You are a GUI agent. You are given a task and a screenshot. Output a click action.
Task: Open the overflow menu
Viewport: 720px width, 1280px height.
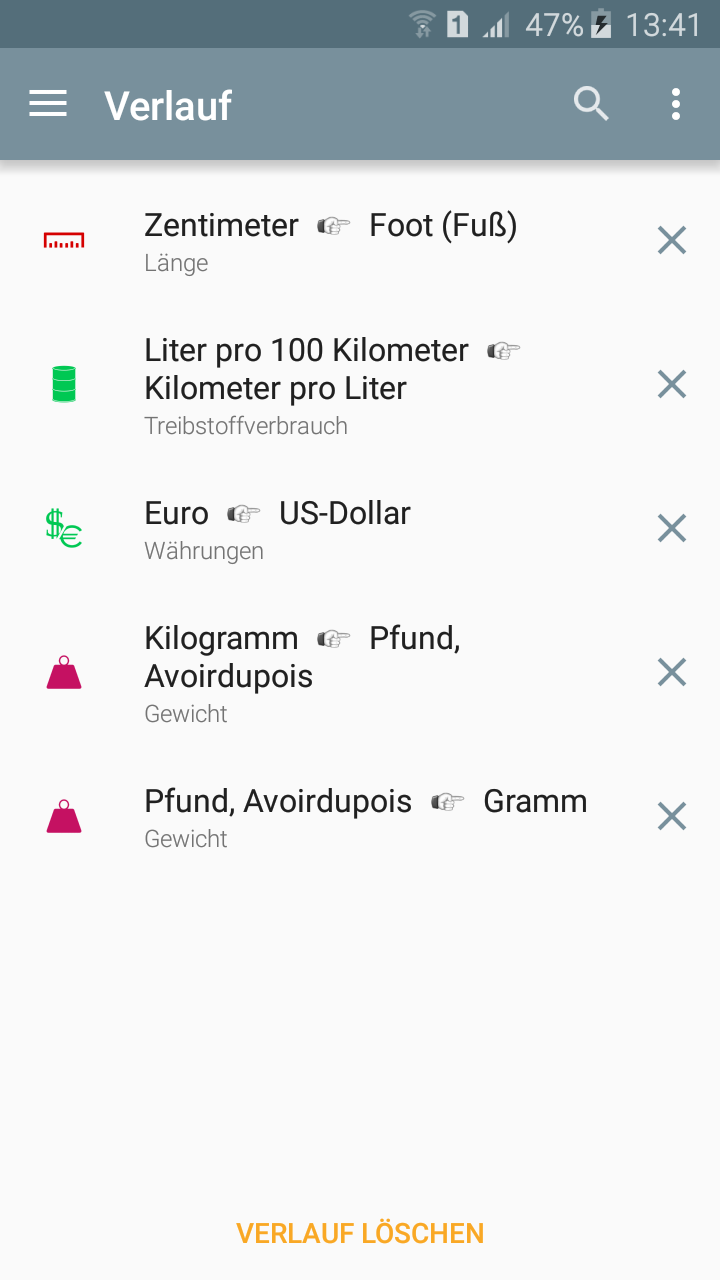click(676, 104)
